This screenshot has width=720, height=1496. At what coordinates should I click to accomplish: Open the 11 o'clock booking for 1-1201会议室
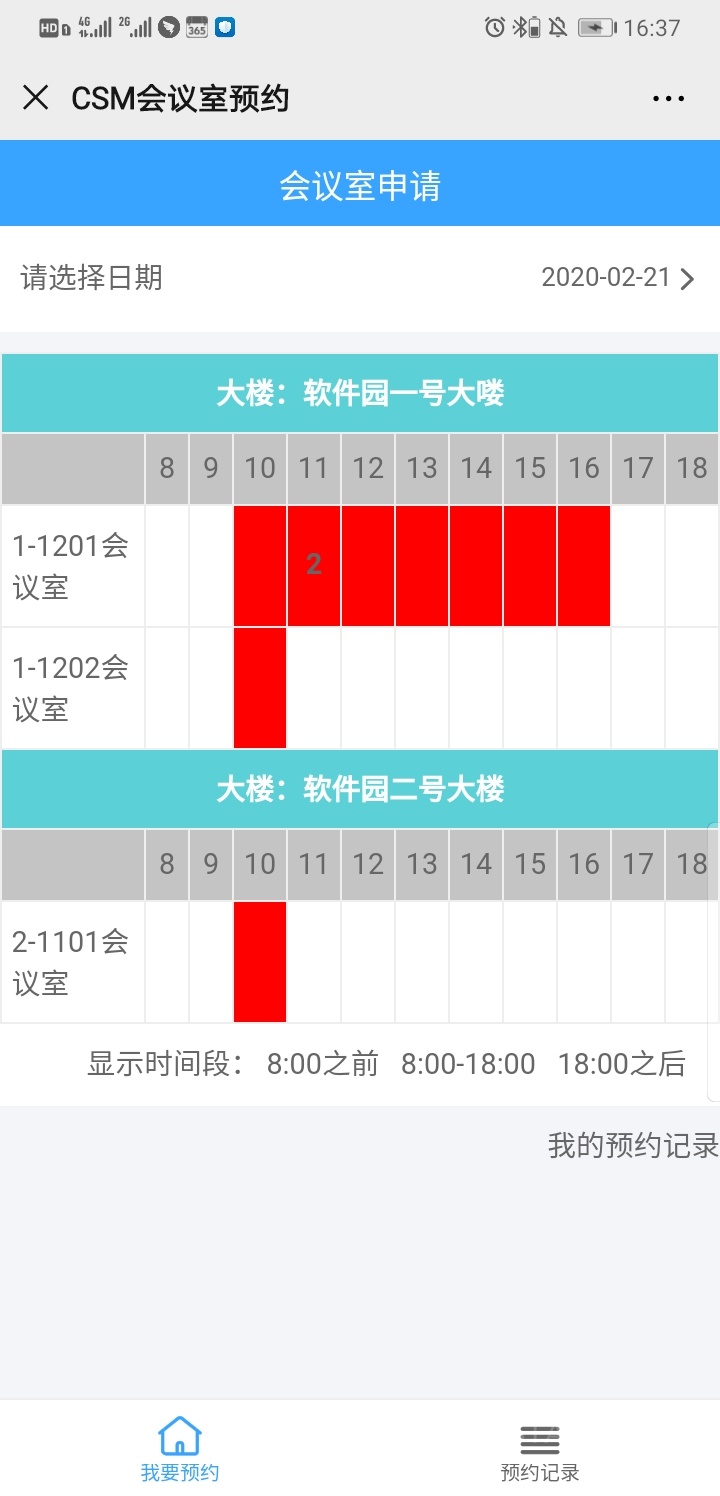314,566
